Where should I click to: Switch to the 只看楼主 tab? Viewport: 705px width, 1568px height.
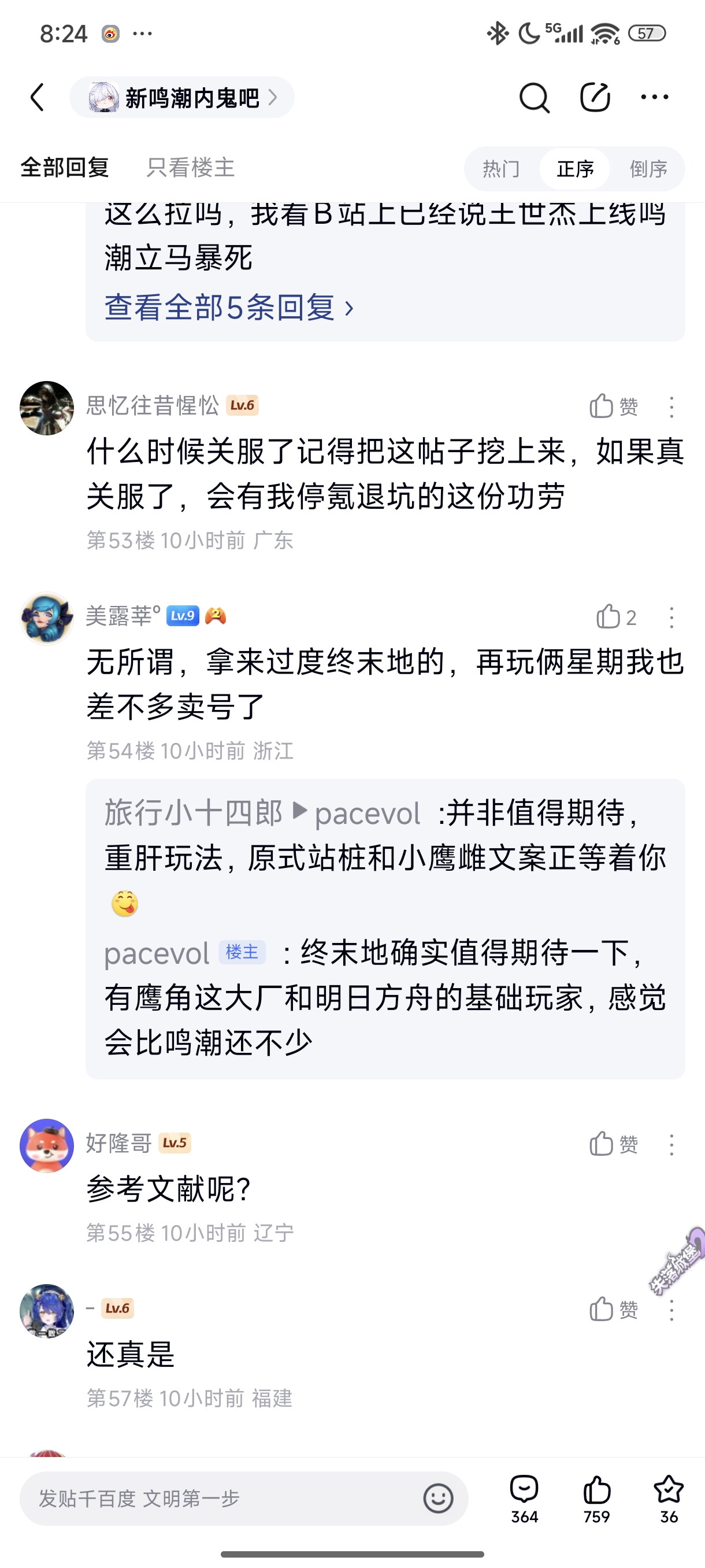(190, 168)
